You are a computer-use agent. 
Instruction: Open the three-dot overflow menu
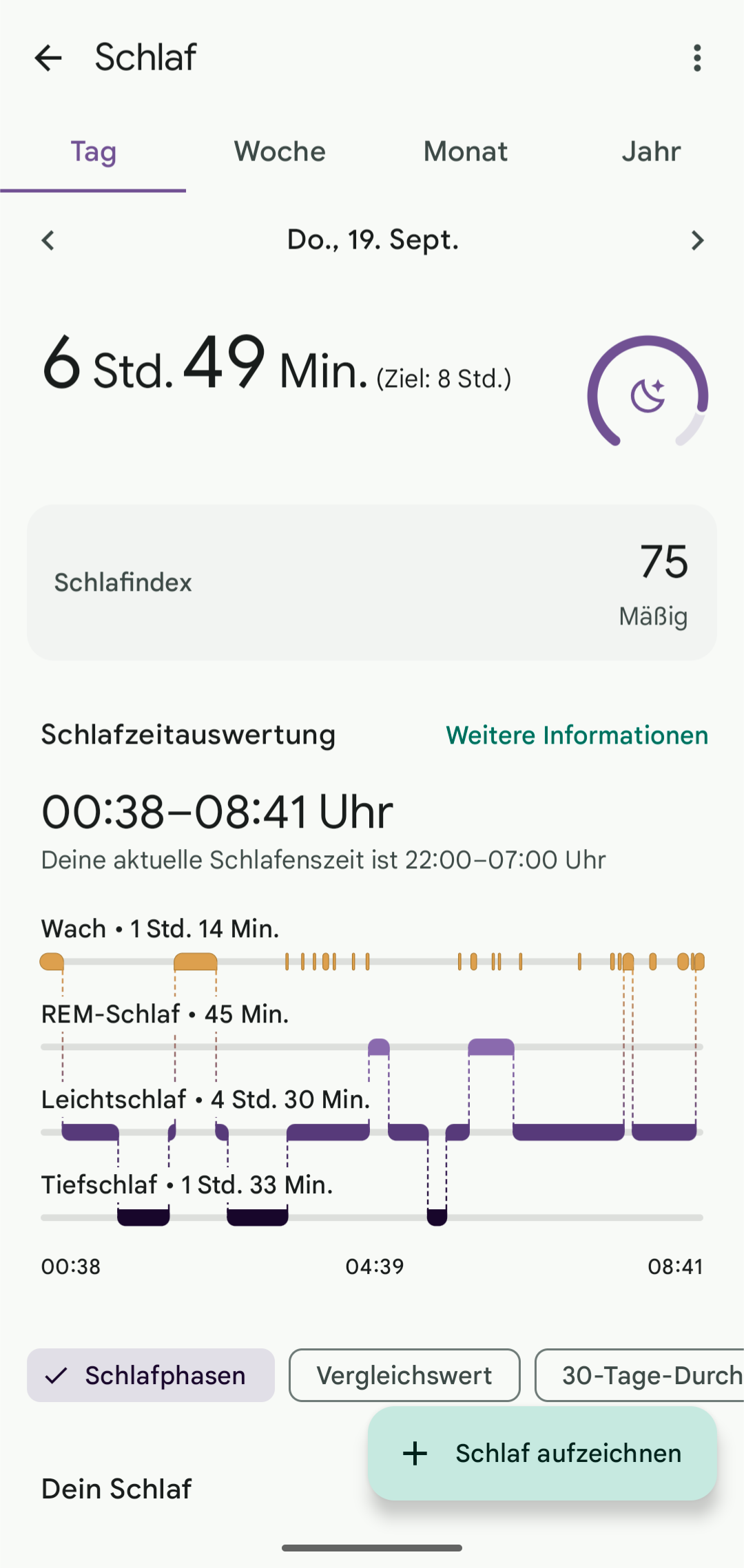coord(697,58)
